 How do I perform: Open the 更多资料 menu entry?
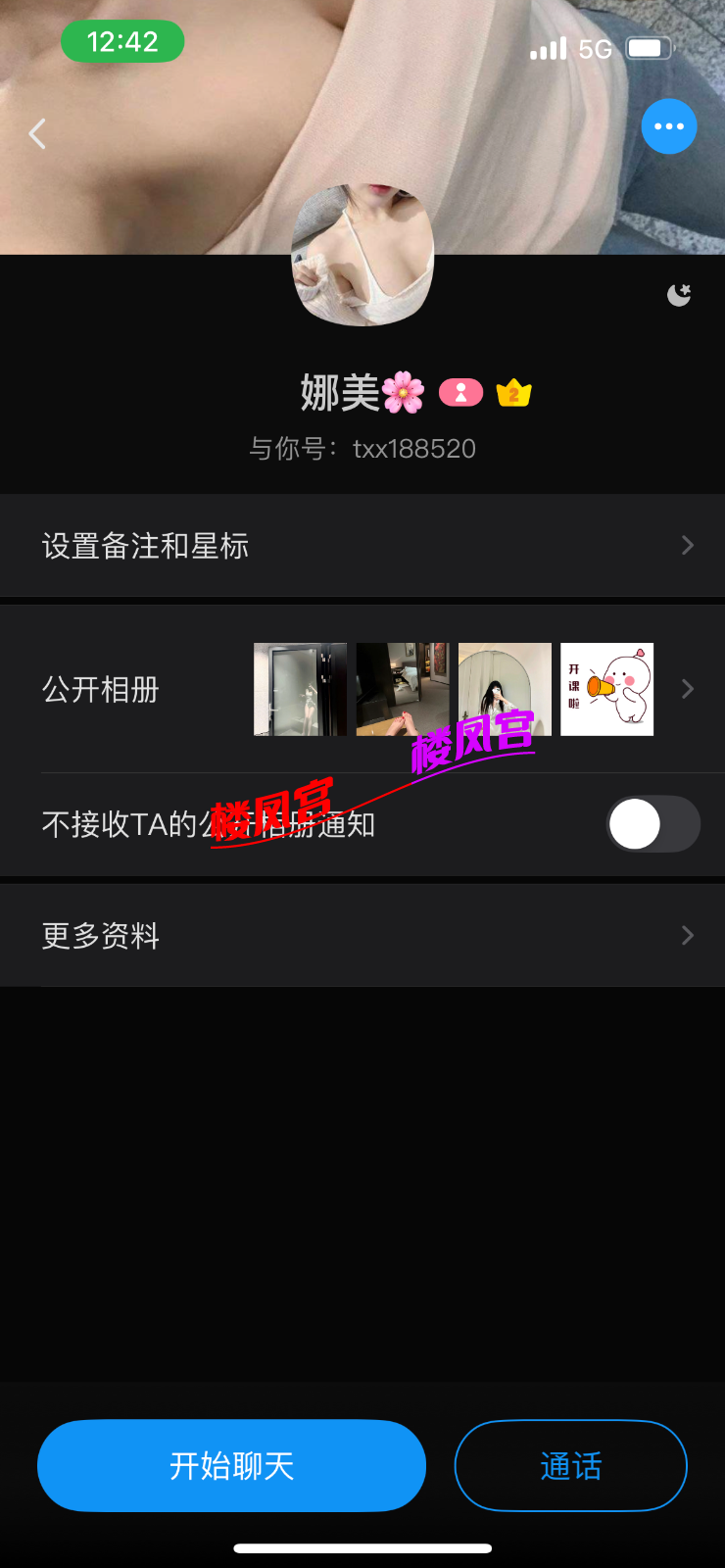pos(101,935)
